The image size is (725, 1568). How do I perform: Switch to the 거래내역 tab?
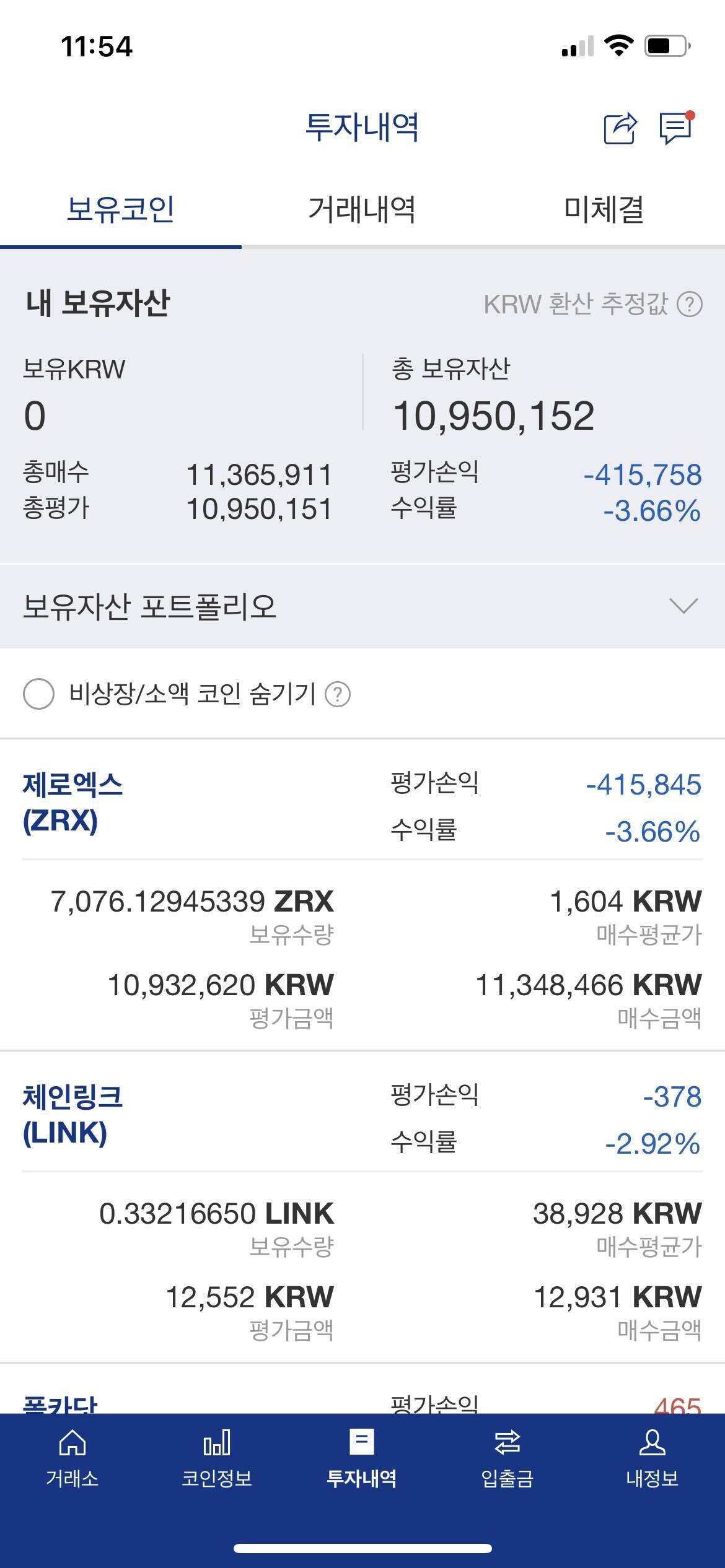point(362,211)
